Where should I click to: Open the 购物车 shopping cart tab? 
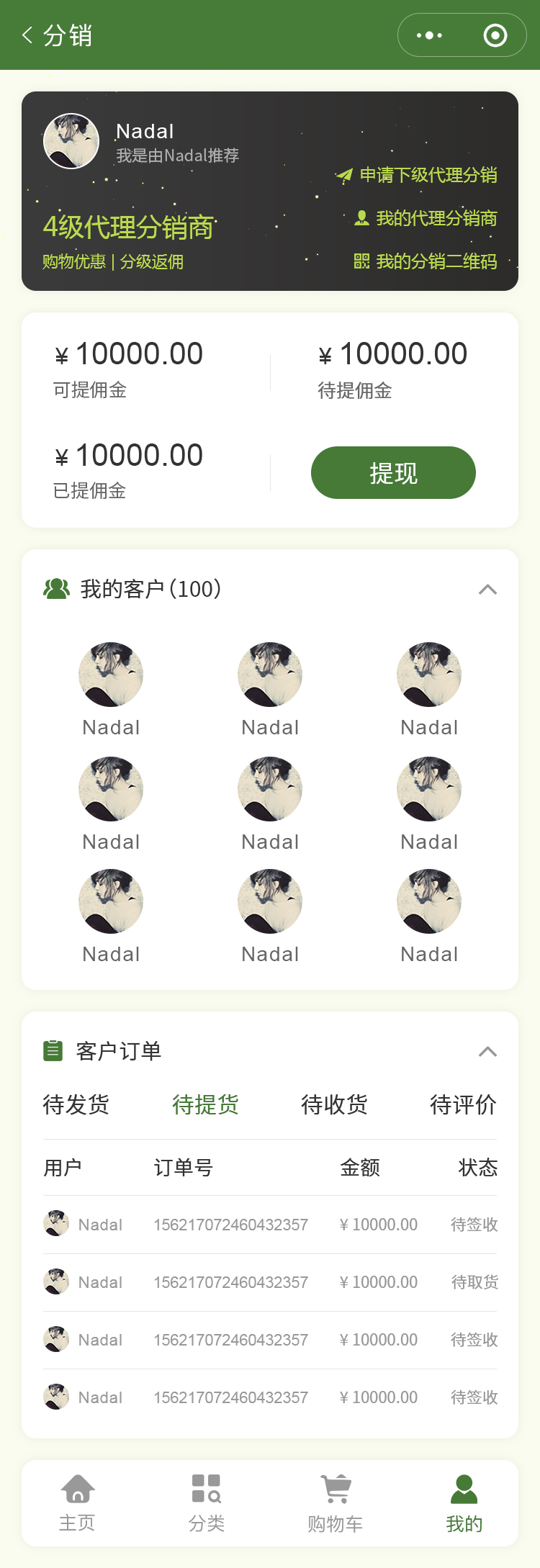point(336,1503)
